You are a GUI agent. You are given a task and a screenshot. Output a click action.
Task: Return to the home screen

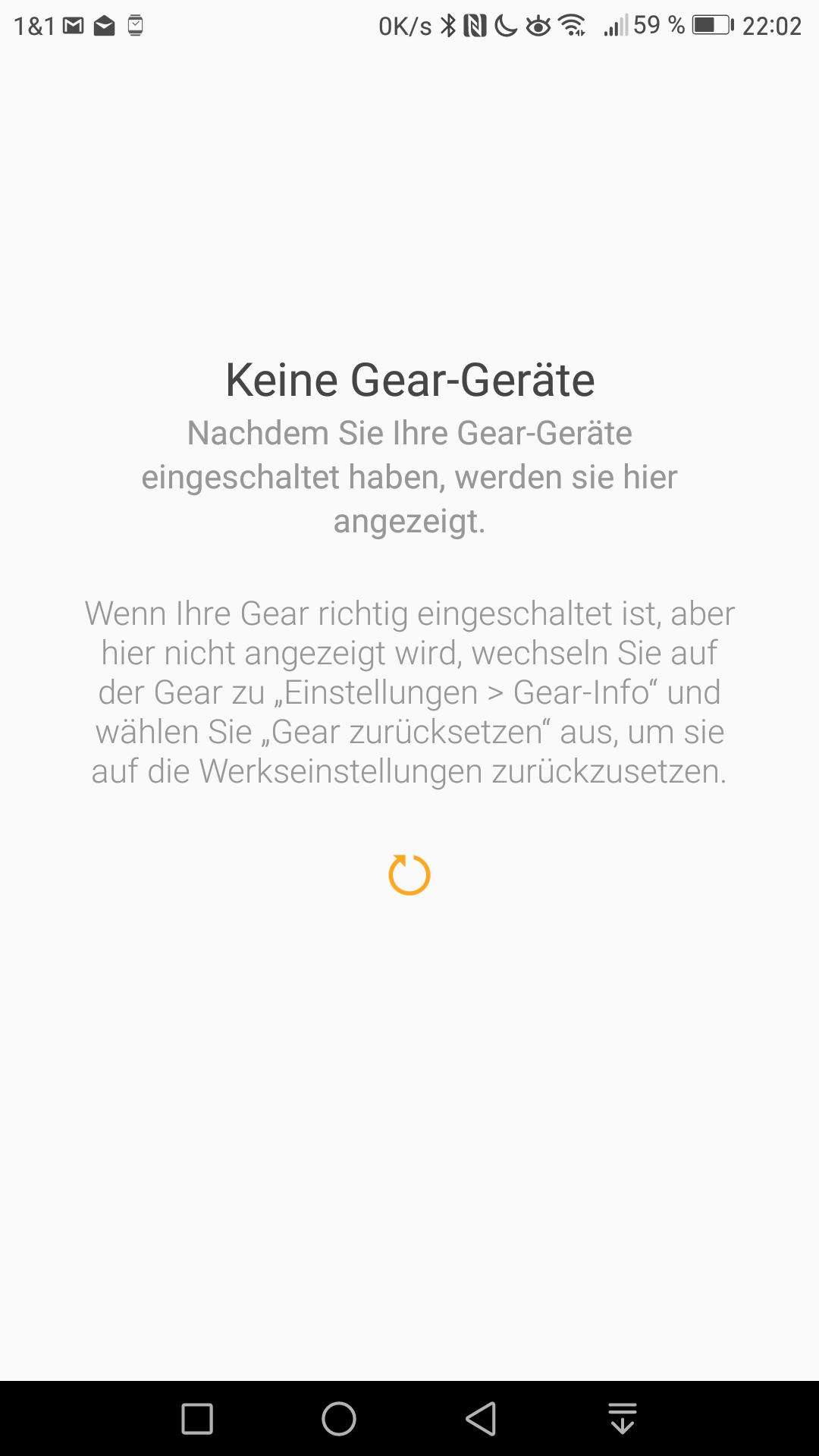339,1418
